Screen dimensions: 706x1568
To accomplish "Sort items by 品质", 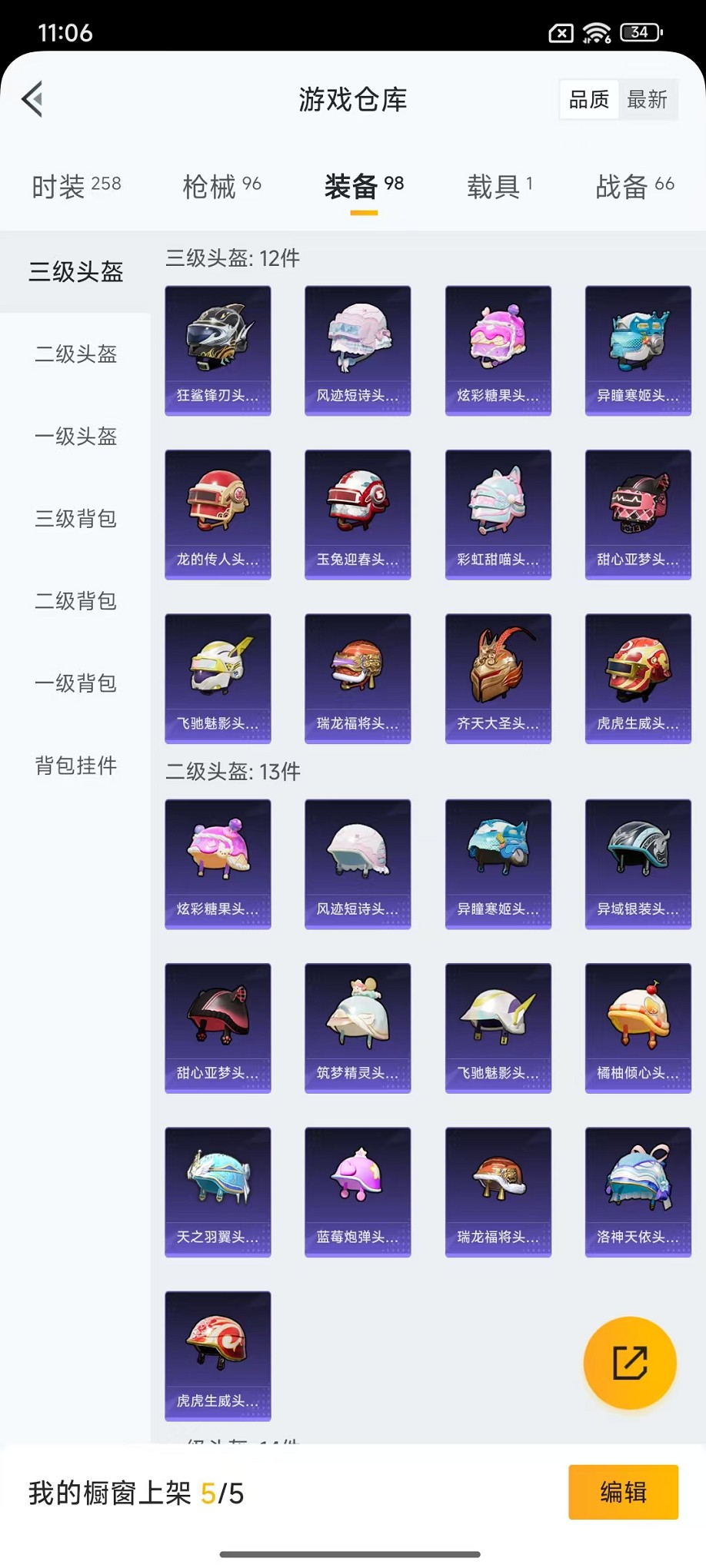I will pyautogui.click(x=589, y=99).
